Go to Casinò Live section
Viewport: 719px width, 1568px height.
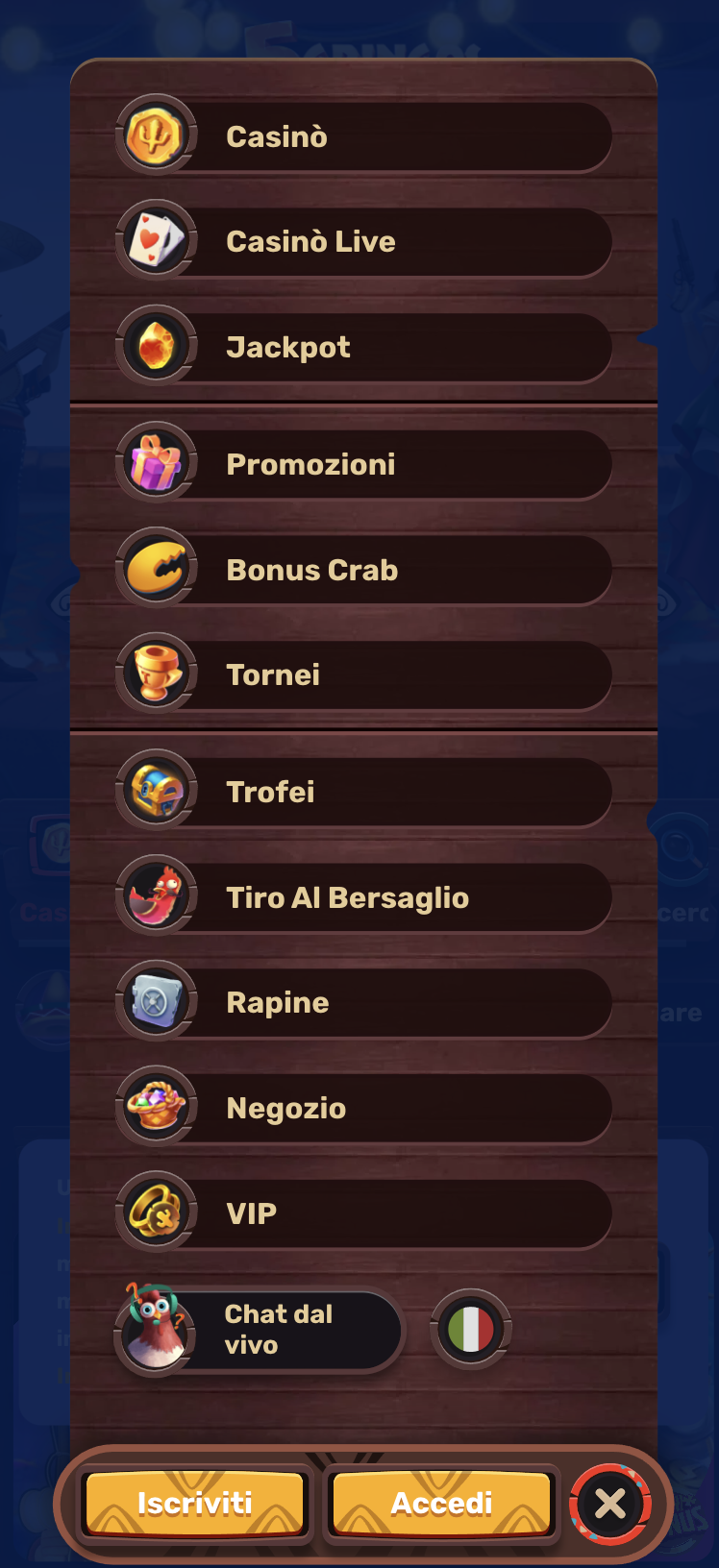tap(363, 242)
